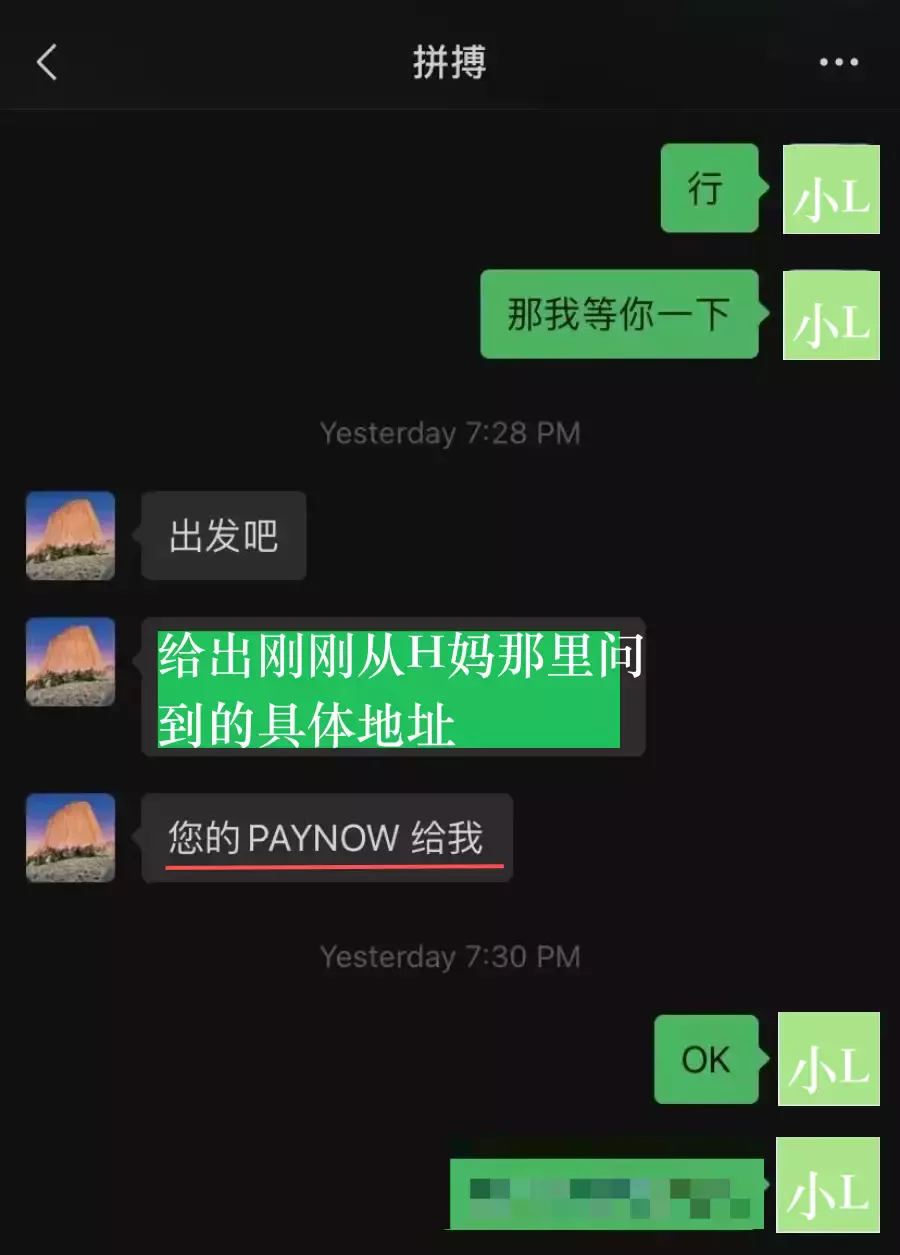Screen dimensions: 900x1255
Task: Tap the message bubble saying 行
Action: (709, 190)
